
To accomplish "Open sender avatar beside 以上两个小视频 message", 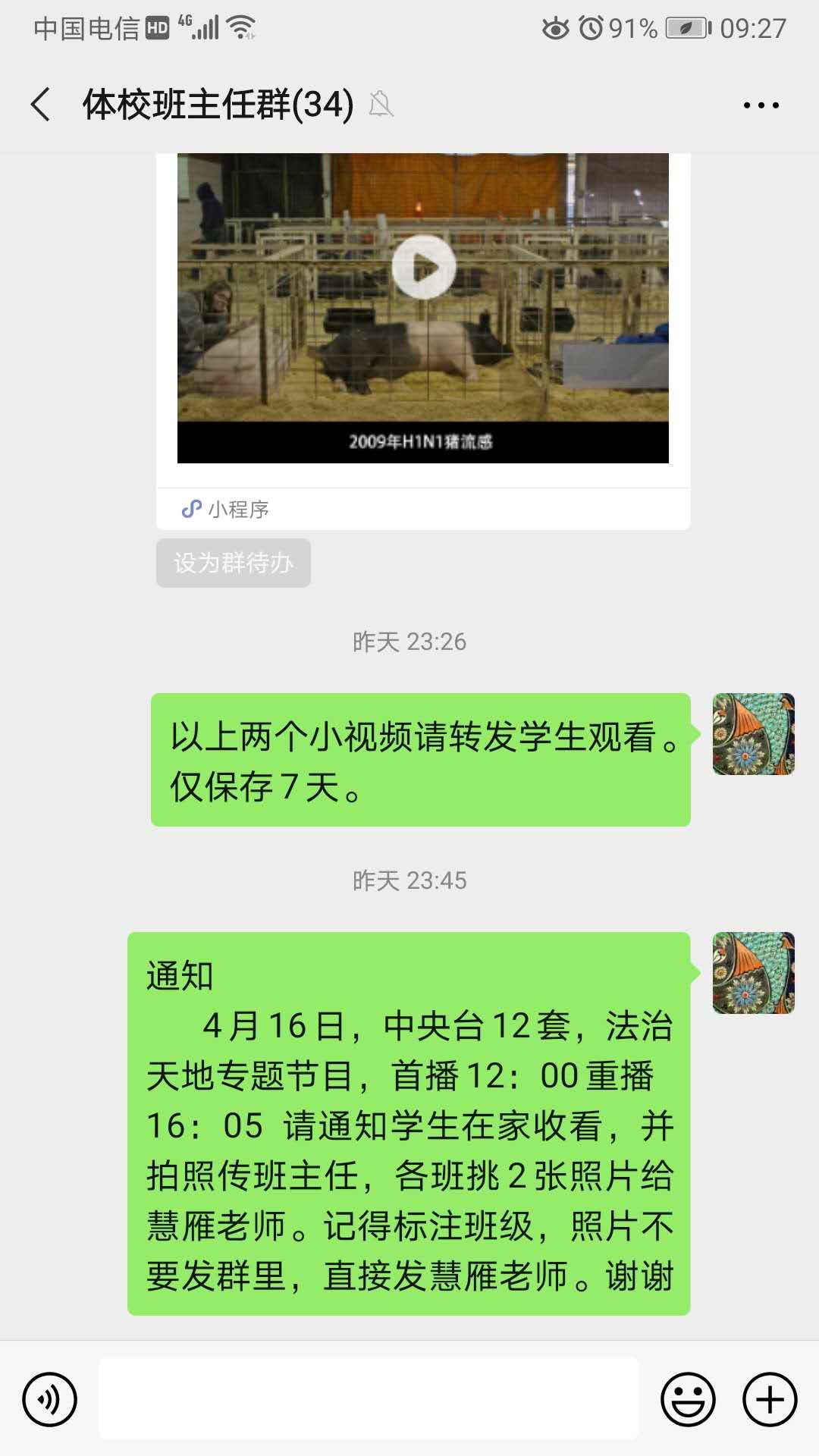I will (x=753, y=734).
